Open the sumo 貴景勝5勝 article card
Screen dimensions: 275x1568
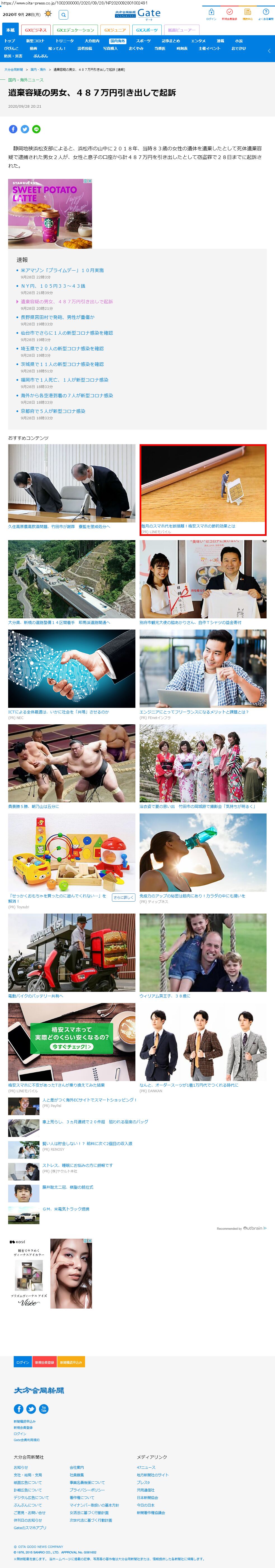coord(71,767)
